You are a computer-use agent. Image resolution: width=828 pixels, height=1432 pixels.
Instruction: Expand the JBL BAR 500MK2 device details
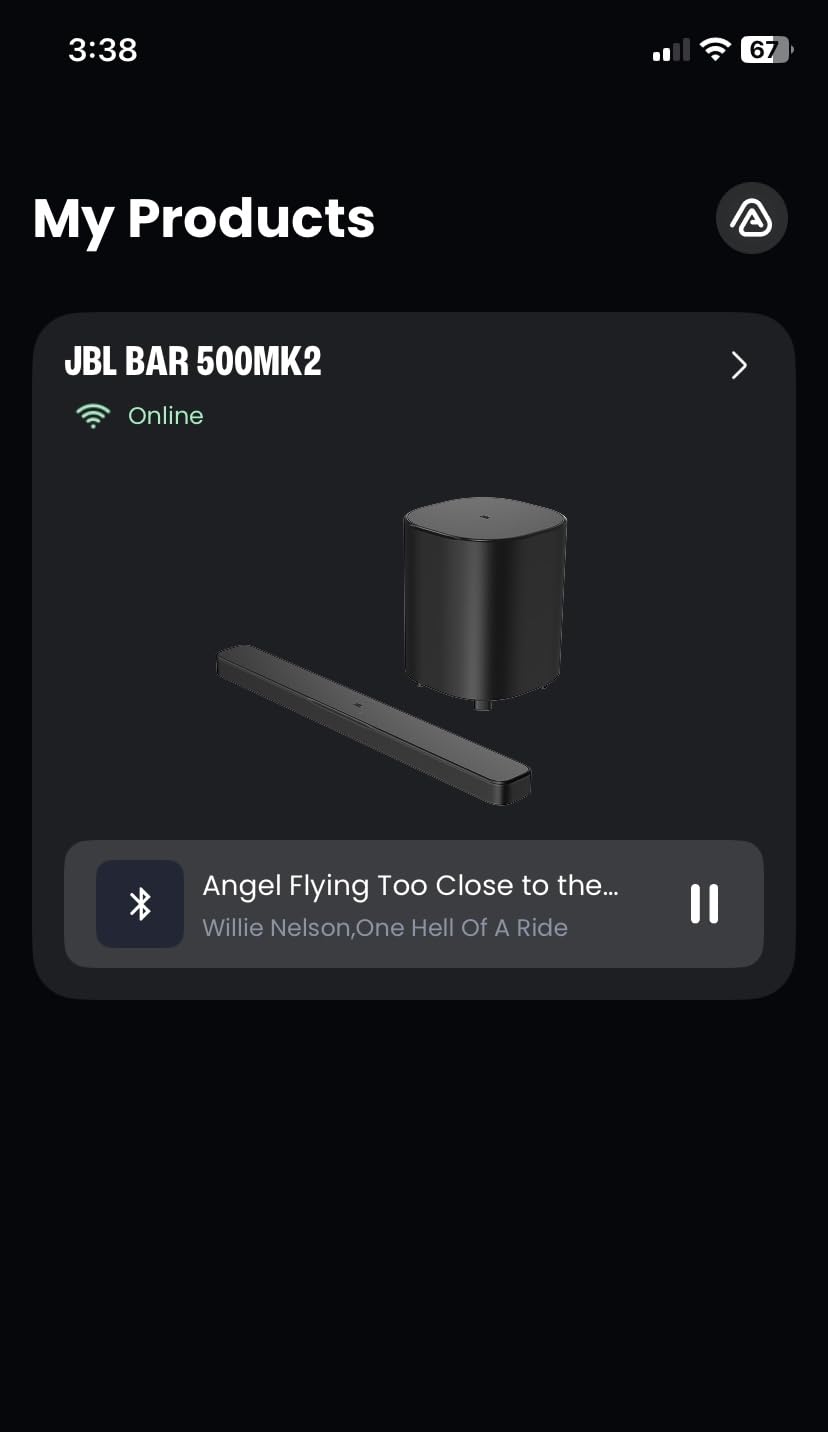[738, 366]
